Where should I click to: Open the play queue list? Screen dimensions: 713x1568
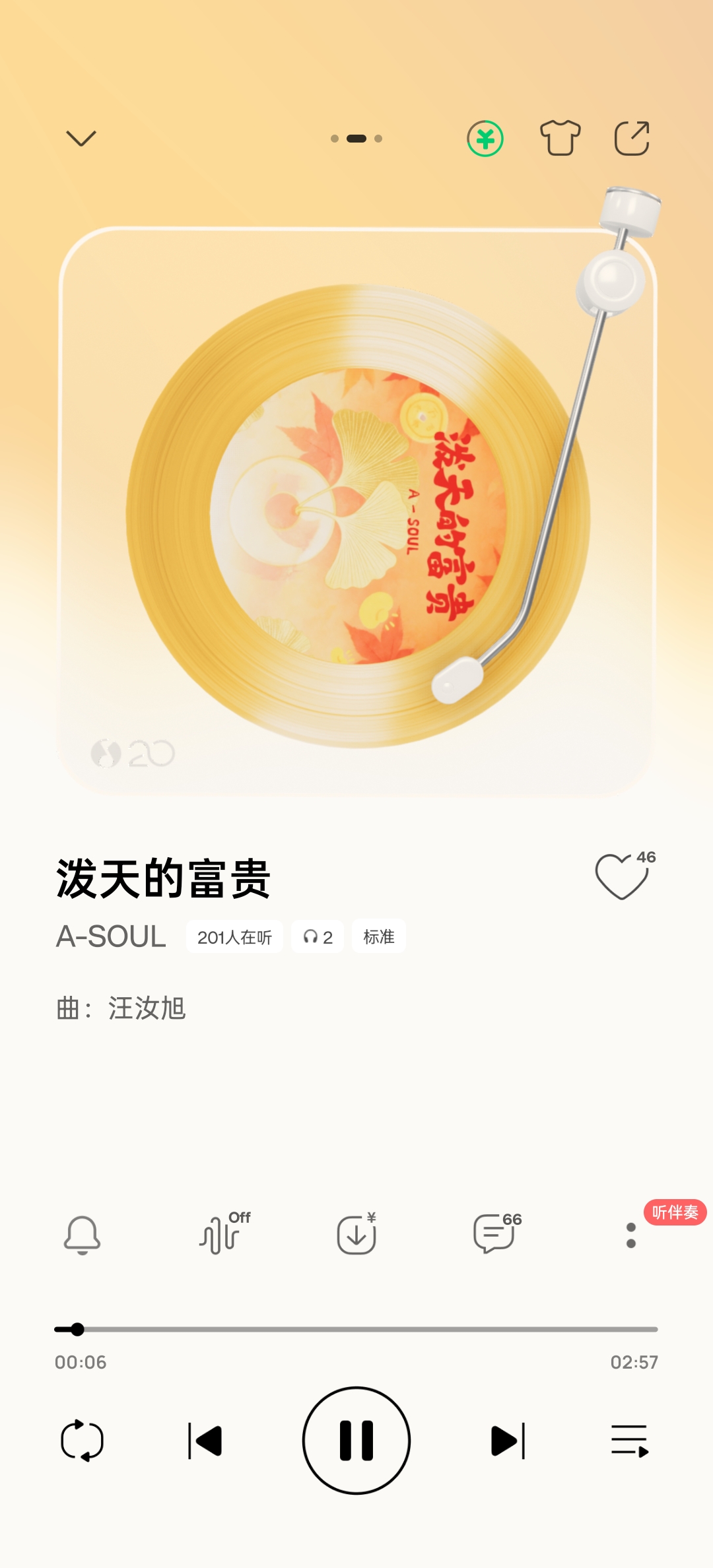pos(630,1441)
